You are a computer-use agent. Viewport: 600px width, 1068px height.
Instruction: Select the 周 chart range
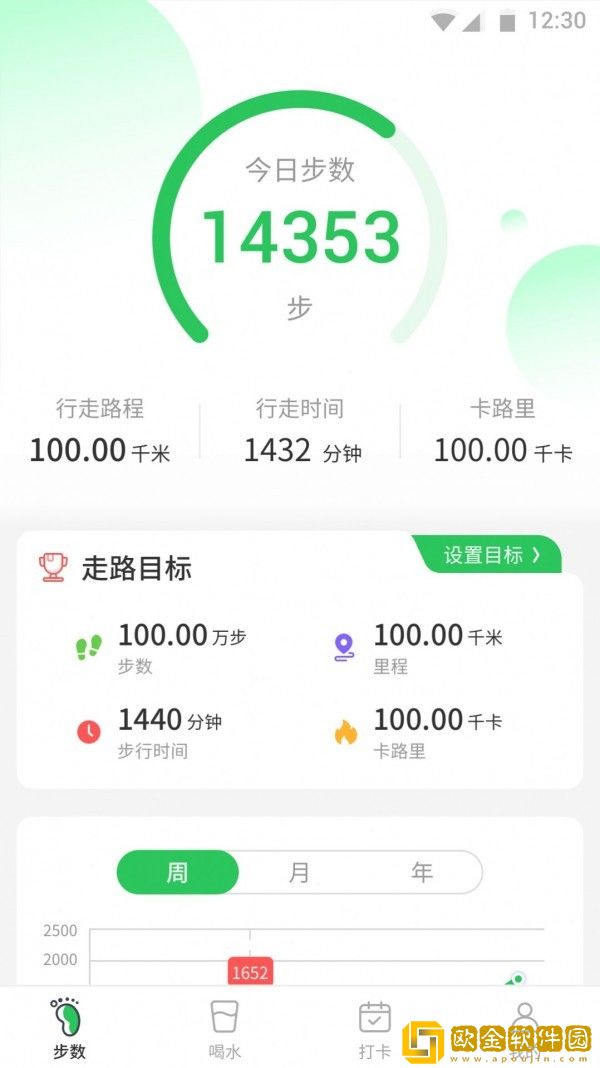[x=178, y=872]
